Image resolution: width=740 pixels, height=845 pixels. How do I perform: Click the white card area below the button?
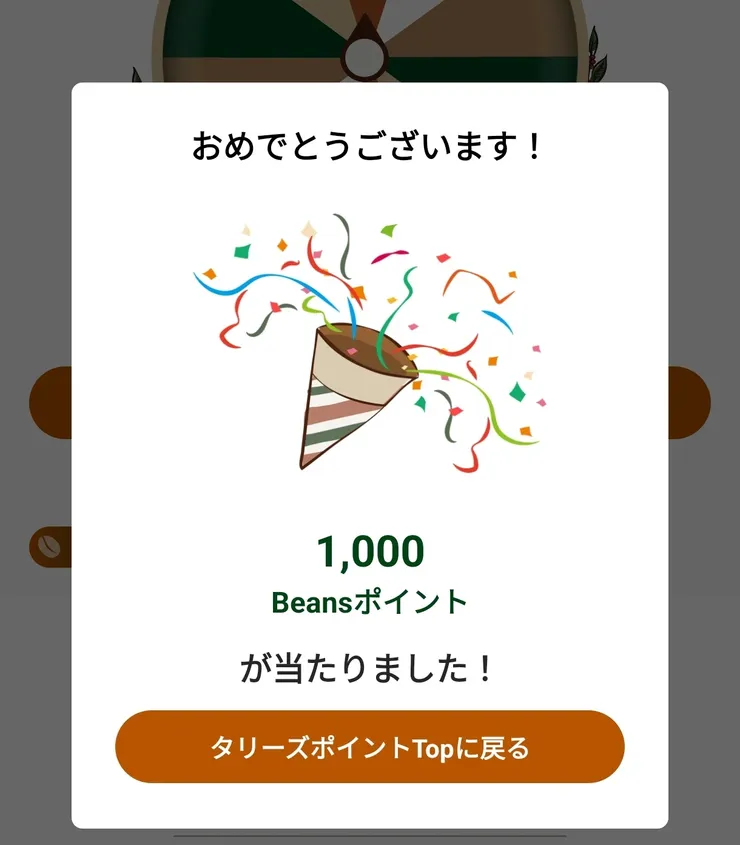pos(370,800)
